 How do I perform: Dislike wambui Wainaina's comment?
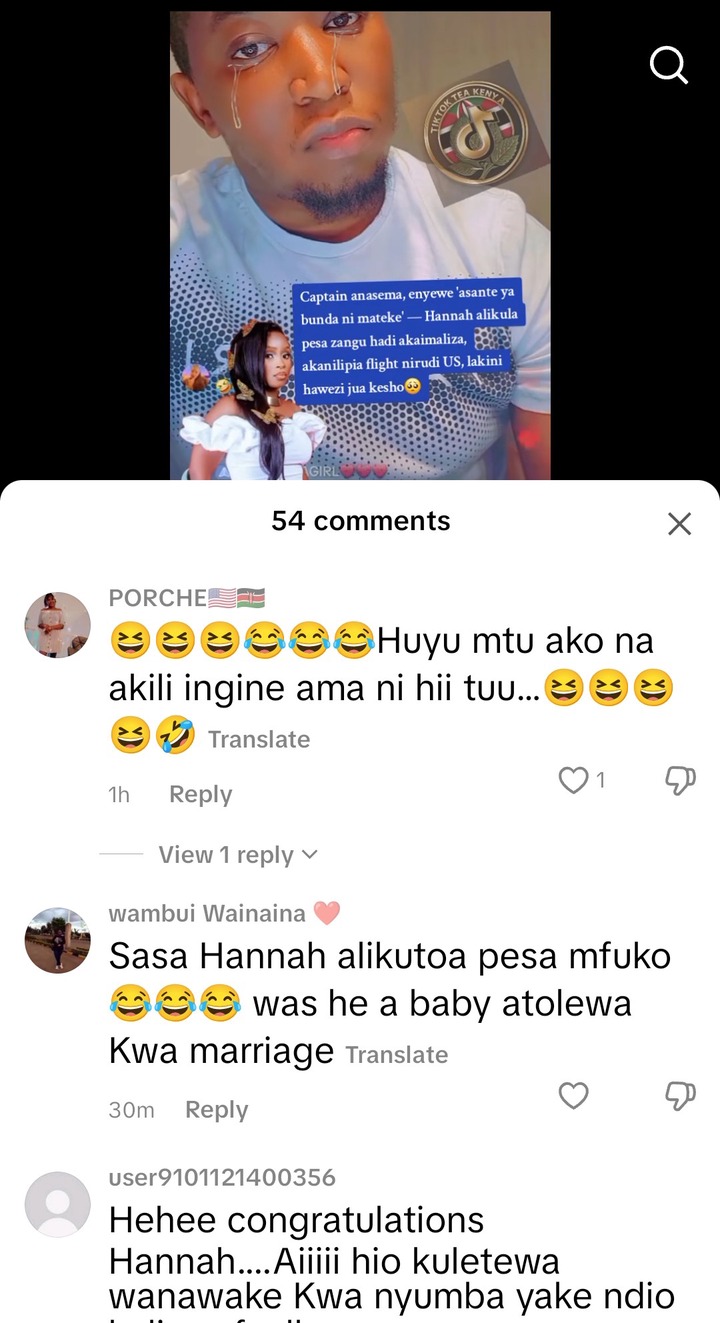tap(680, 1096)
